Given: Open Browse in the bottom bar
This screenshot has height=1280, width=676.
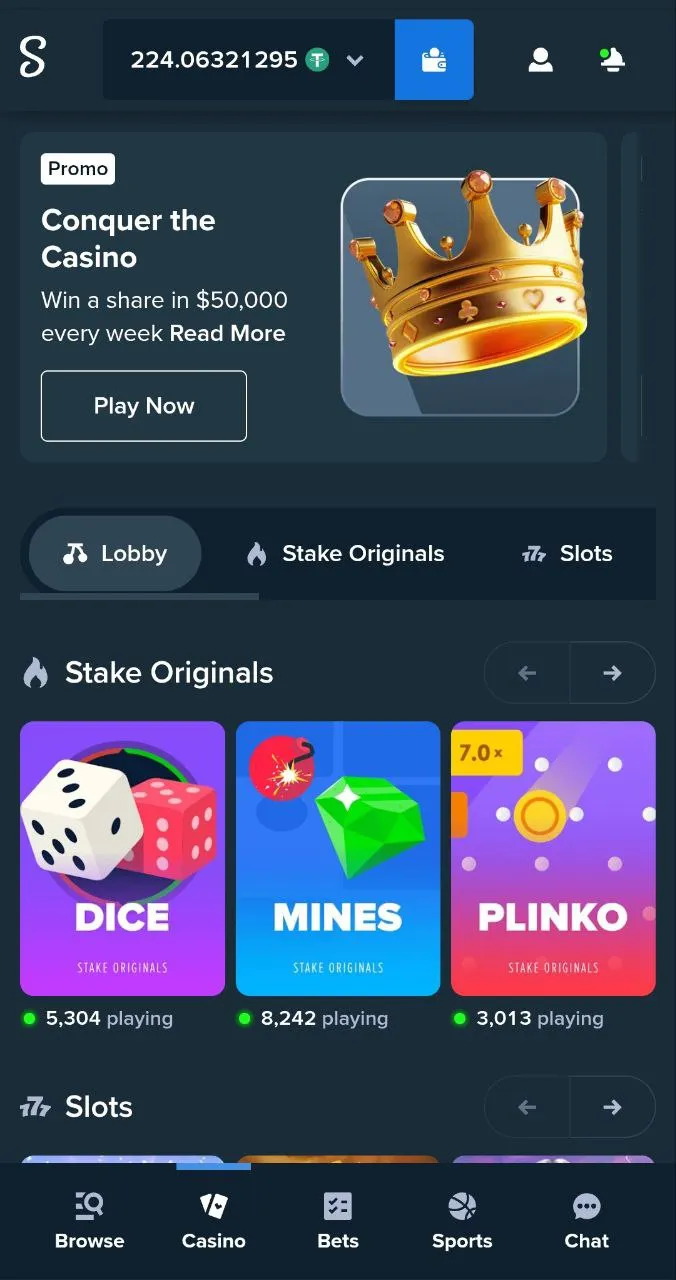Looking at the screenshot, I should click(90, 1221).
